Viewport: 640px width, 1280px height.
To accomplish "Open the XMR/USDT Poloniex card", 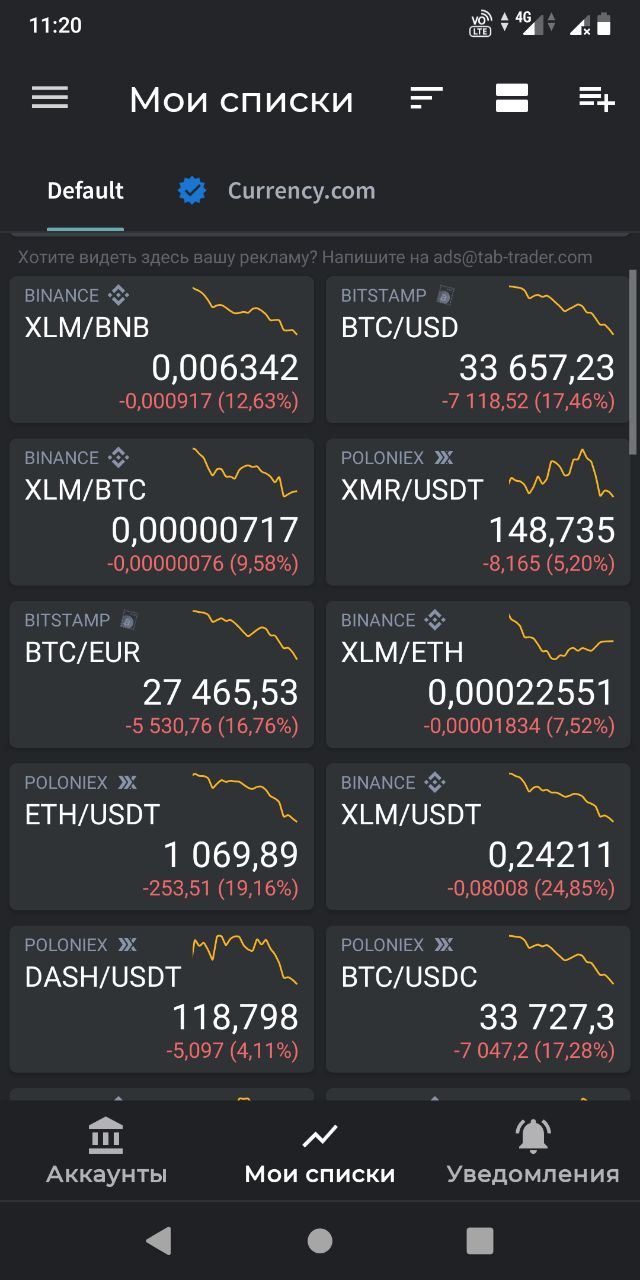I will [478, 512].
